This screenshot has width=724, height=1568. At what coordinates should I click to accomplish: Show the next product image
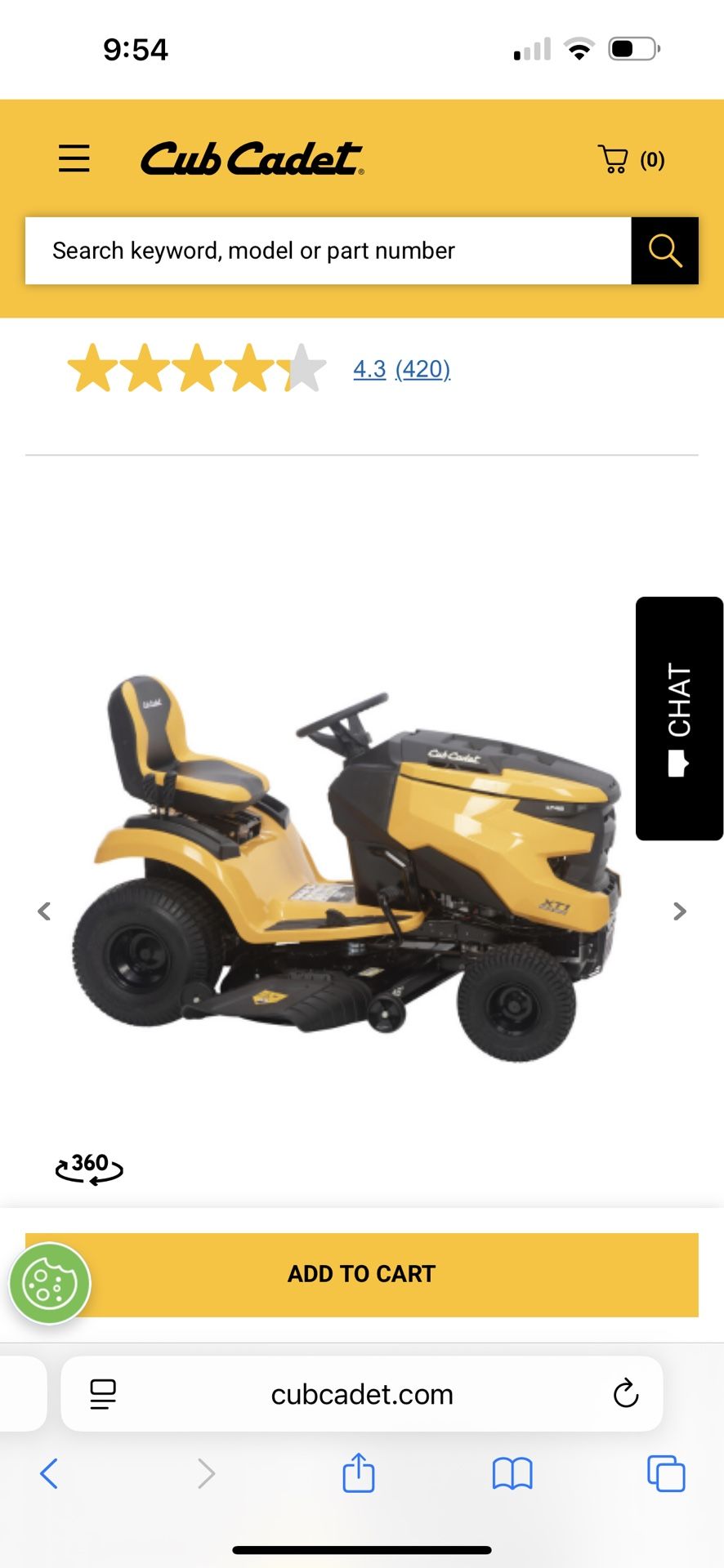tap(679, 911)
